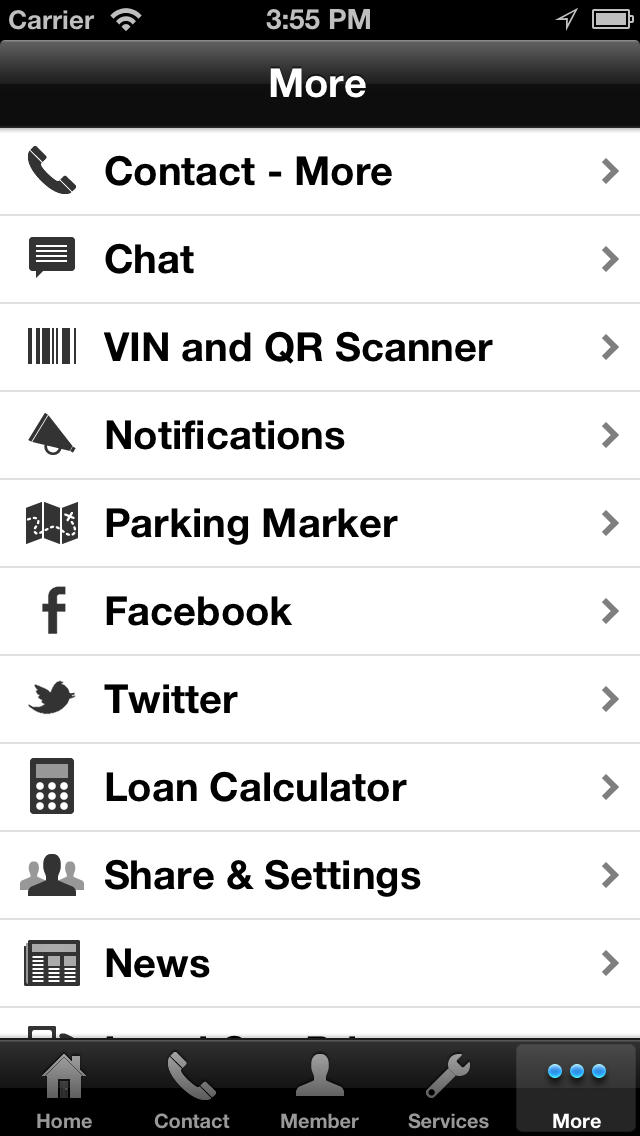Open Chat

point(320,259)
